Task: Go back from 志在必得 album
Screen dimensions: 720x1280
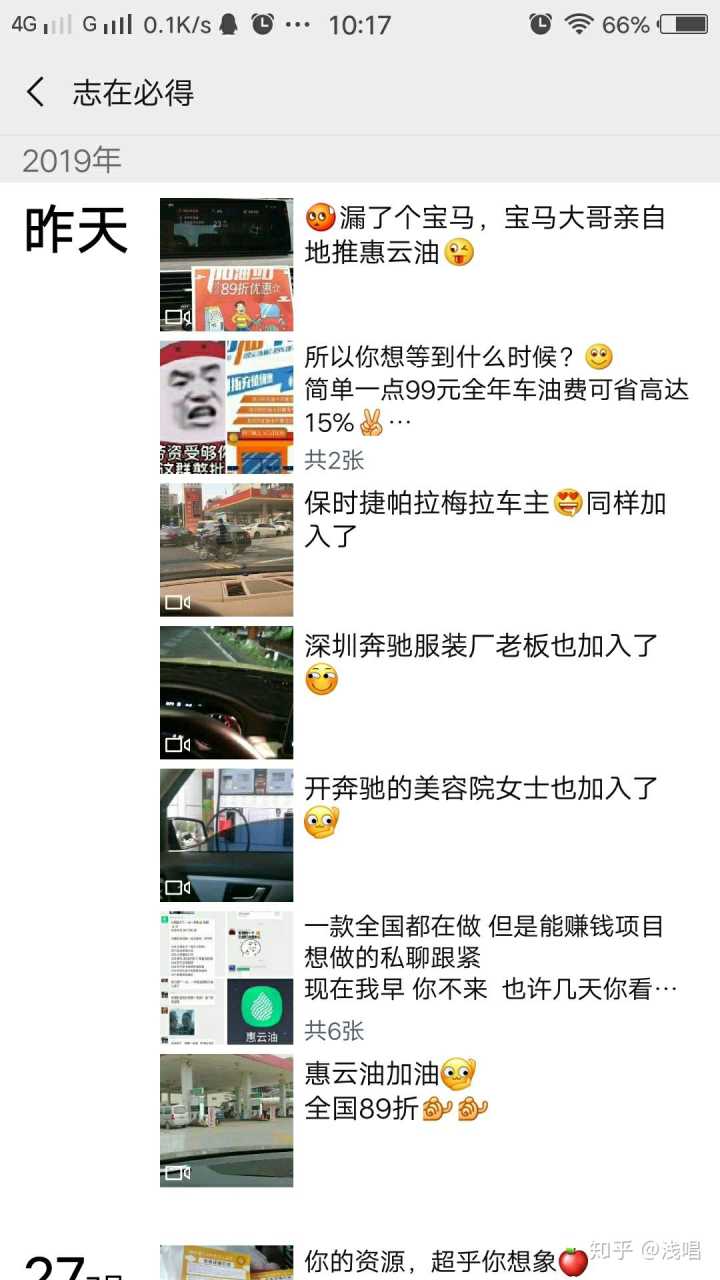Action: pos(36,93)
